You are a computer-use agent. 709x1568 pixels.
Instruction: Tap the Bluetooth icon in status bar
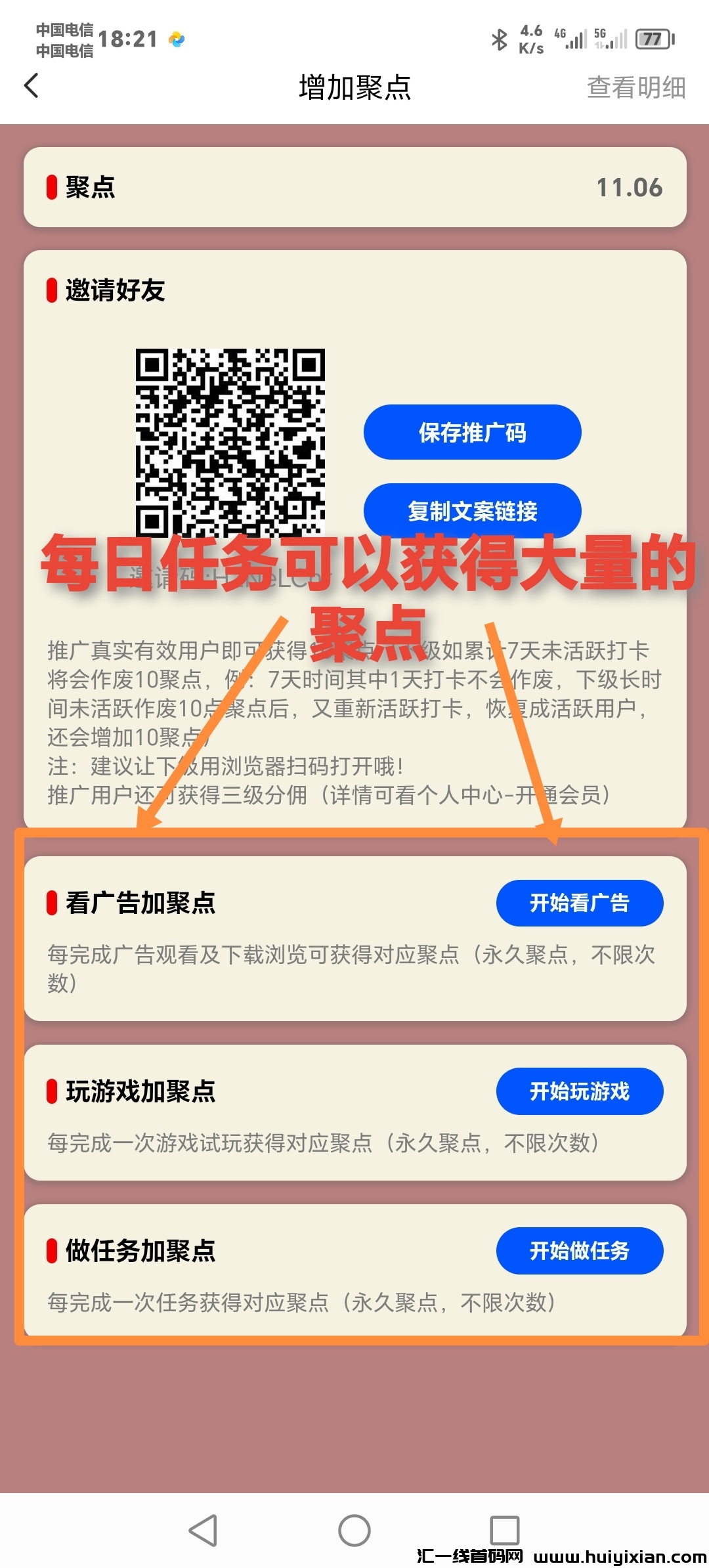(x=499, y=39)
